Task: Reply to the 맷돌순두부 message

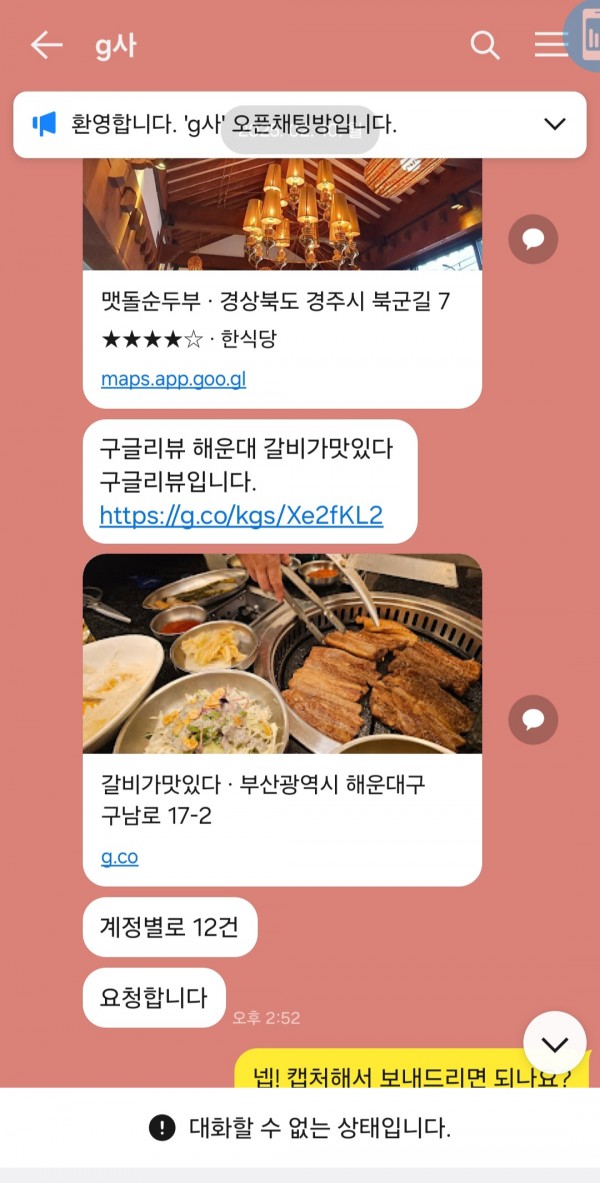Action: pyautogui.click(x=533, y=239)
